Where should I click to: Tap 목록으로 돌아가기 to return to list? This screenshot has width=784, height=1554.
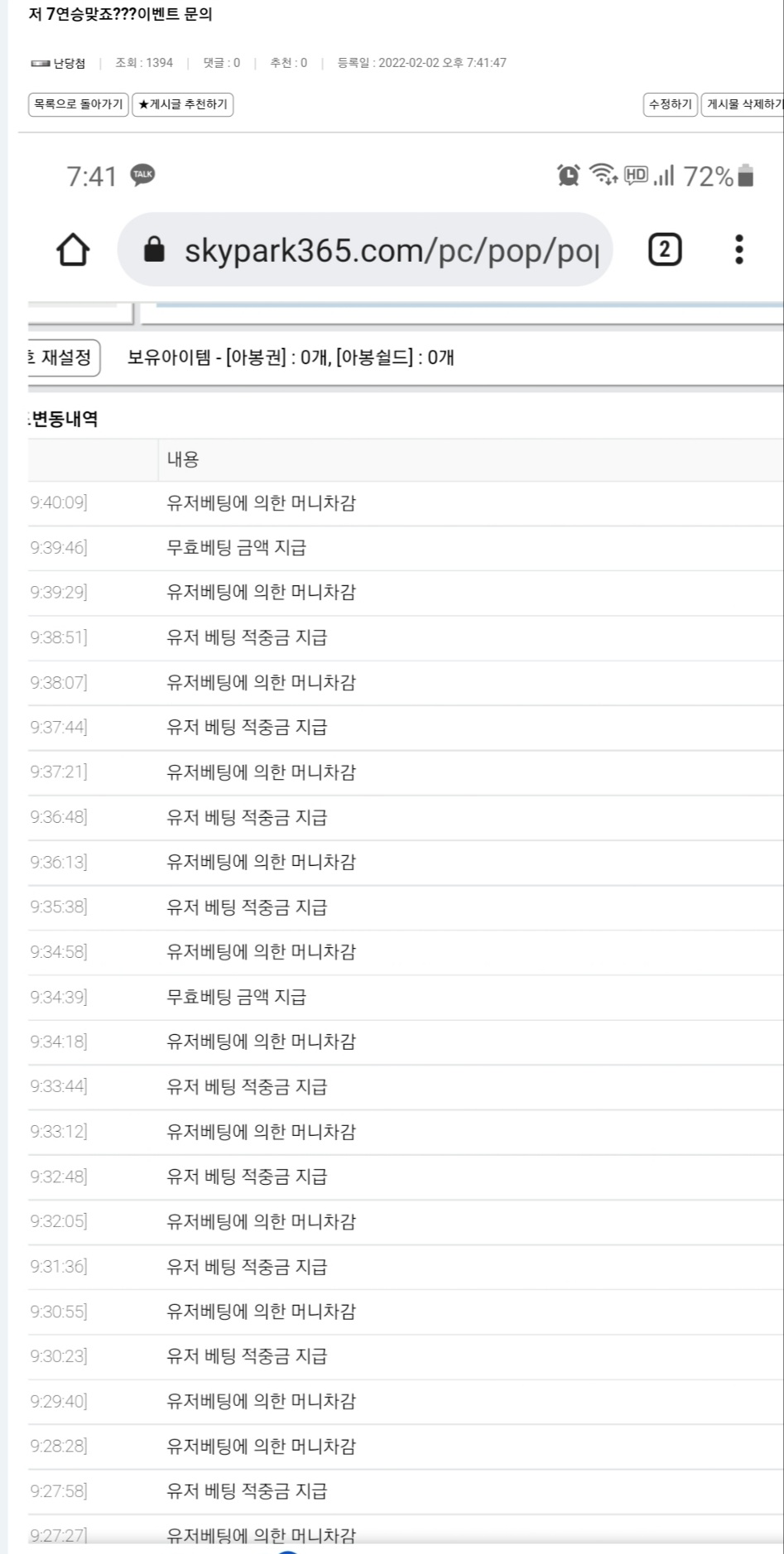pyautogui.click(x=79, y=104)
